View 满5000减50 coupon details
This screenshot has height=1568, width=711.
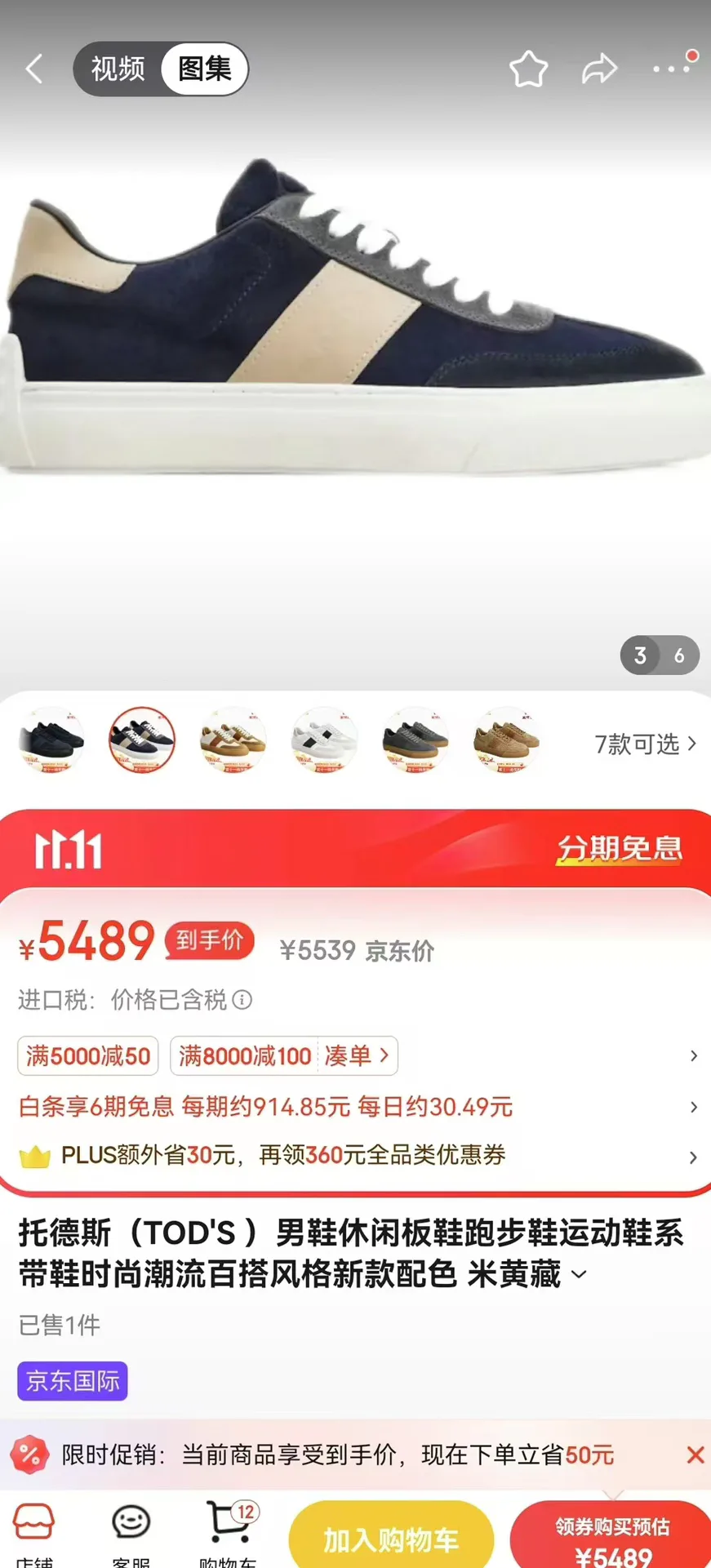(88, 1055)
